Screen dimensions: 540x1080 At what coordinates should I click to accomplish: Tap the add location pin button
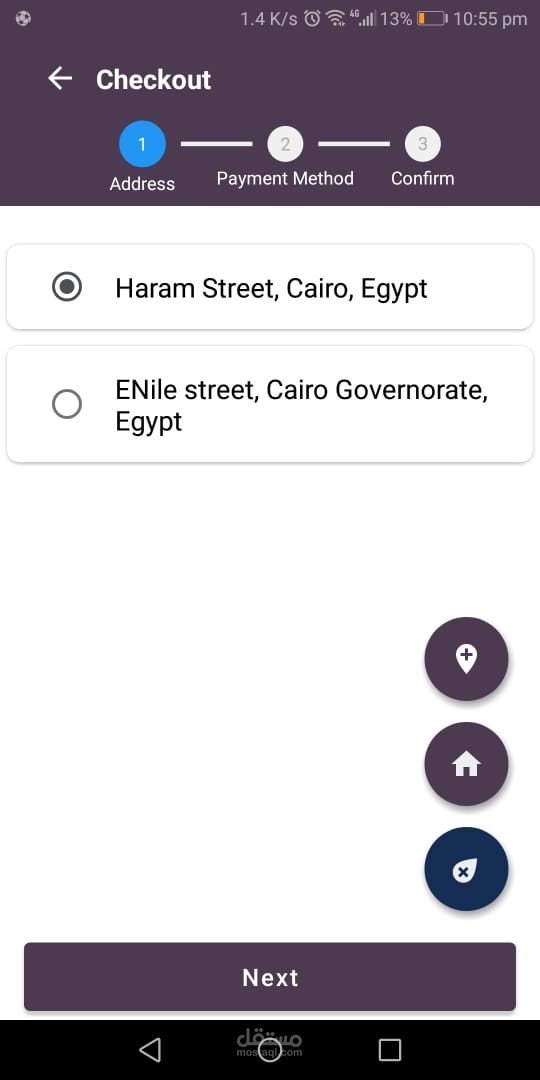point(466,659)
